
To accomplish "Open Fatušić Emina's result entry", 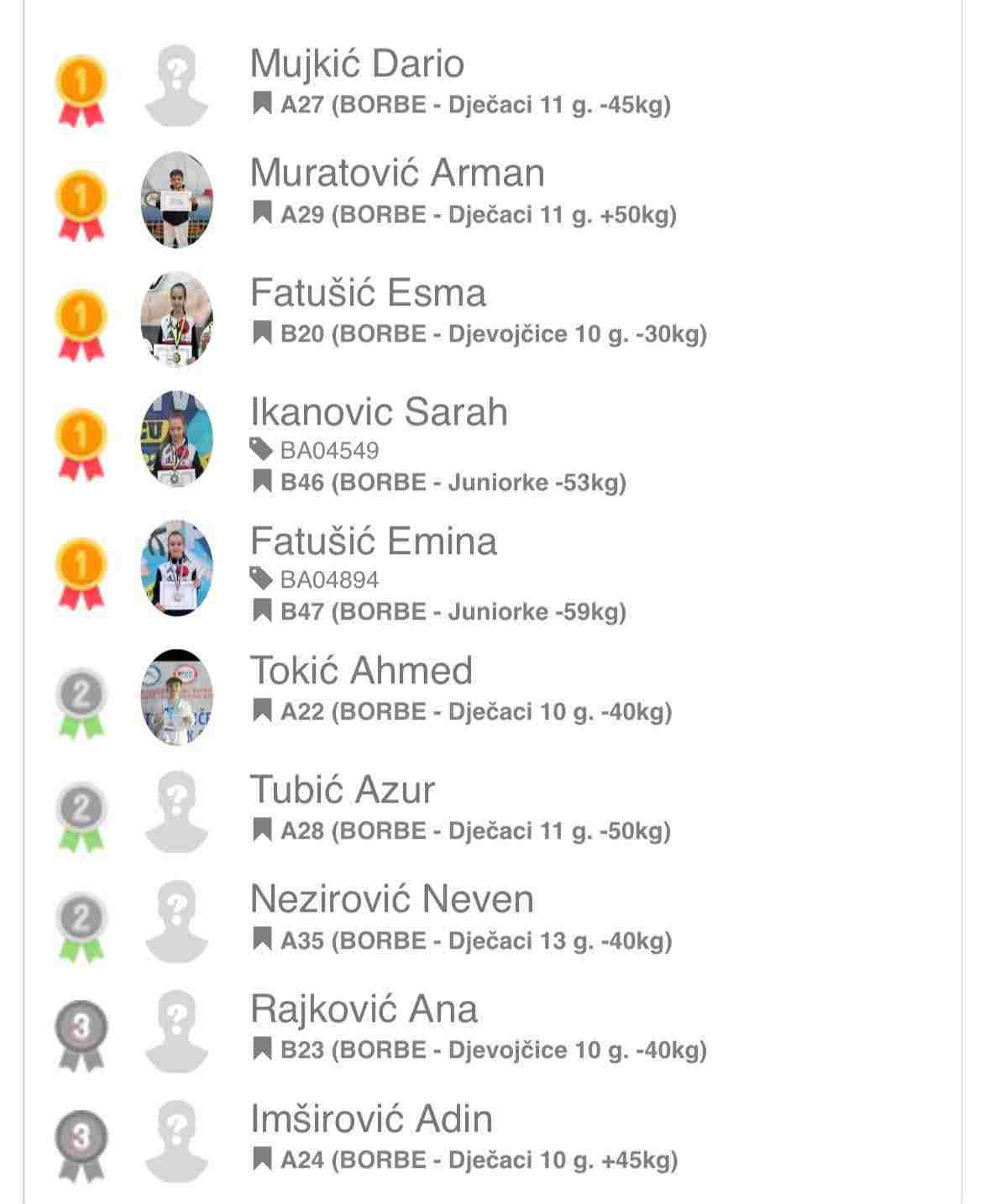I will 374,542.
